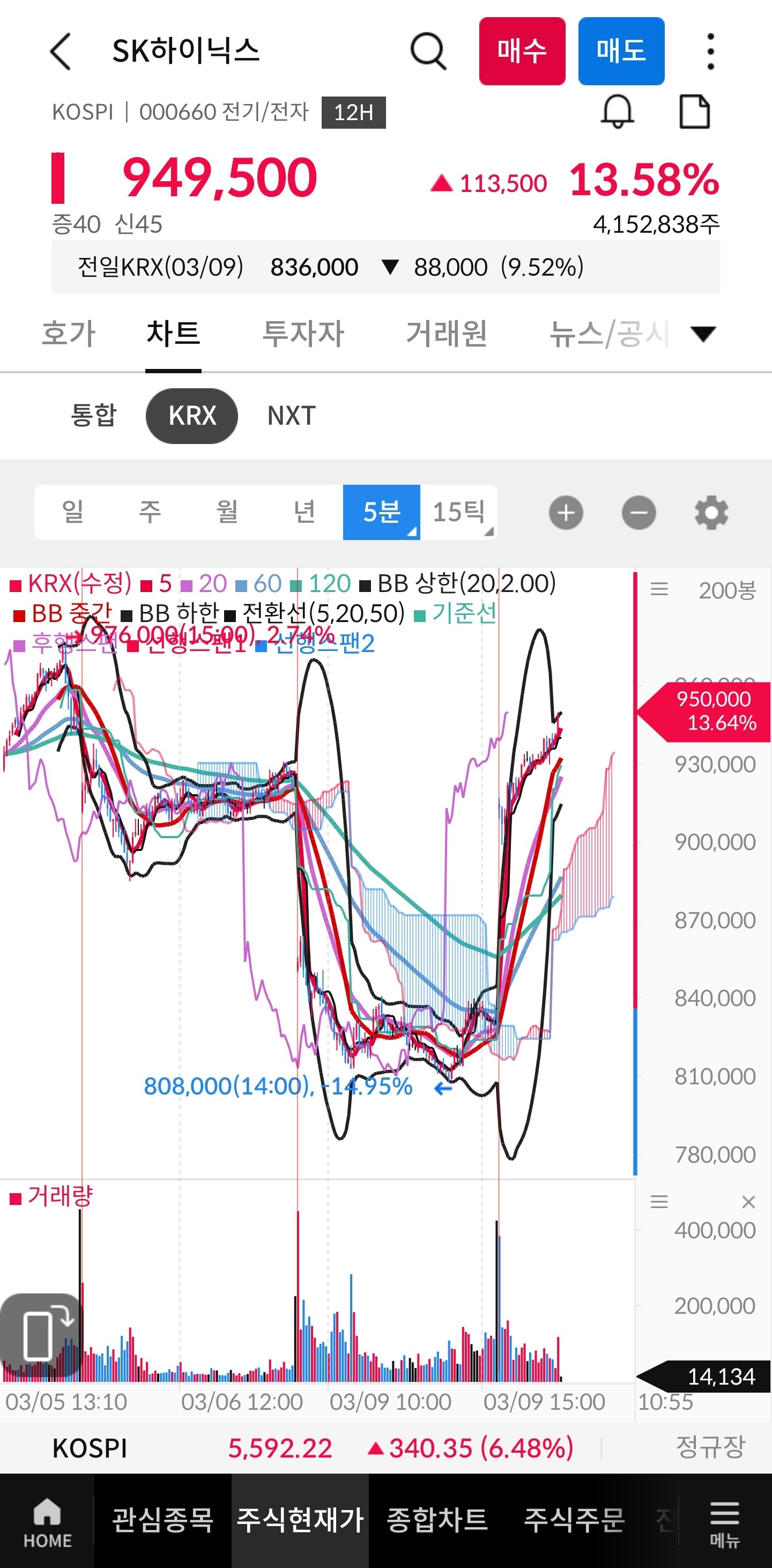772x1568 pixels.
Task: Switch to the 투자자 tab
Action: coord(303,334)
